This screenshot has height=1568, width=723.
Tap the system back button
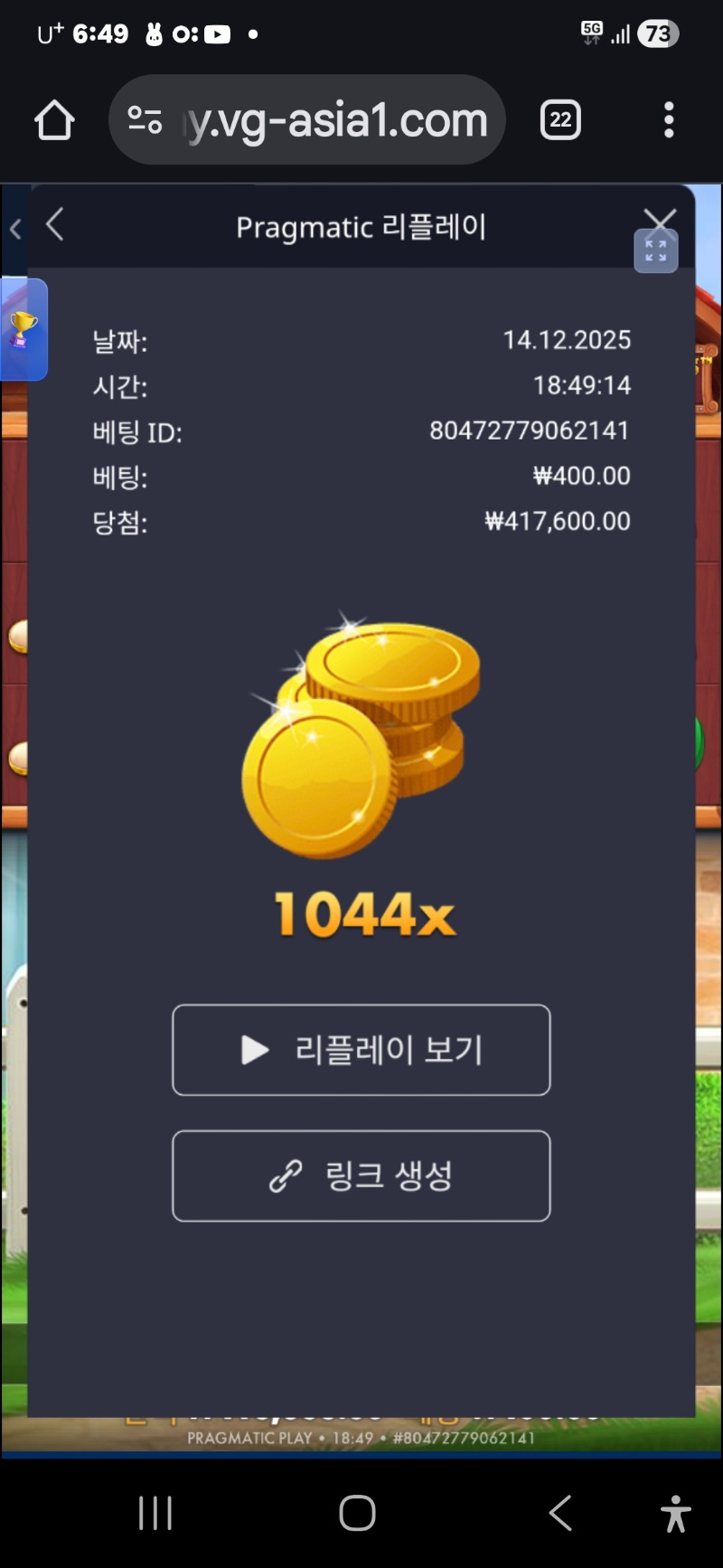click(x=560, y=1512)
